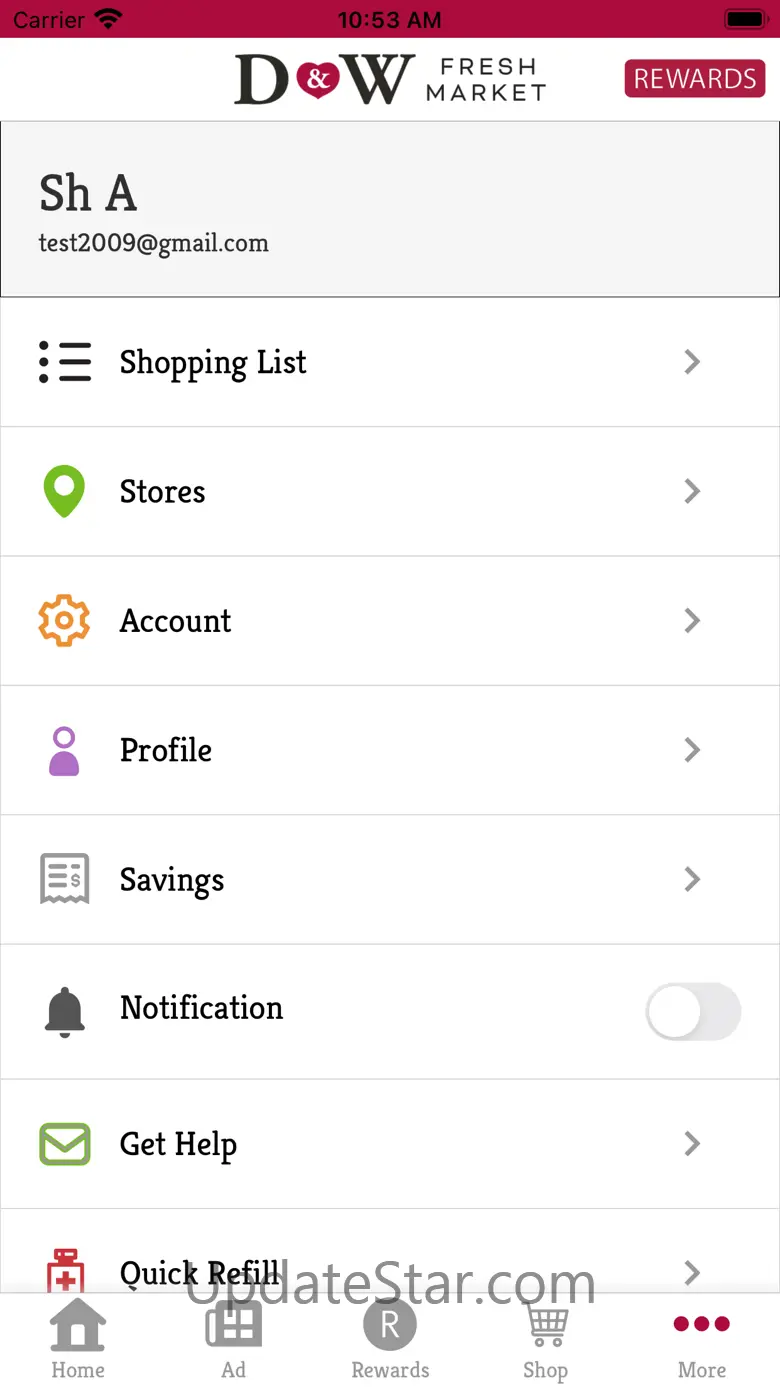780x1387 pixels.
Task: View the Profile page
Action: click(390, 750)
